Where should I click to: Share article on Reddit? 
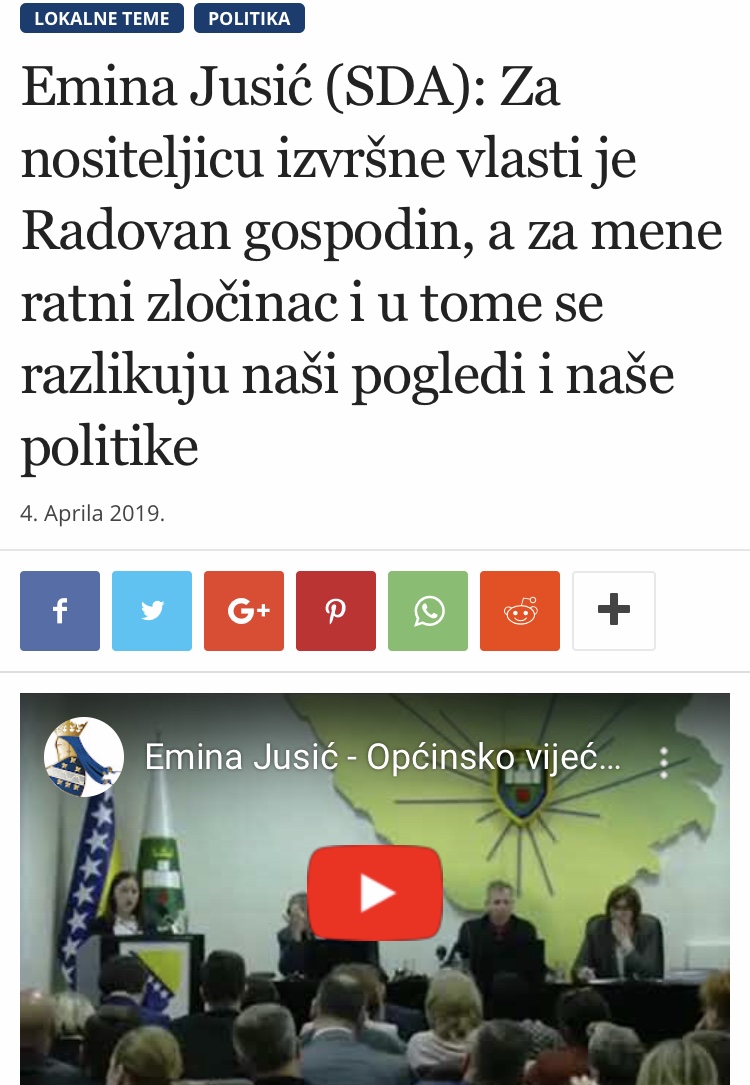pyautogui.click(x=520, y=611)
